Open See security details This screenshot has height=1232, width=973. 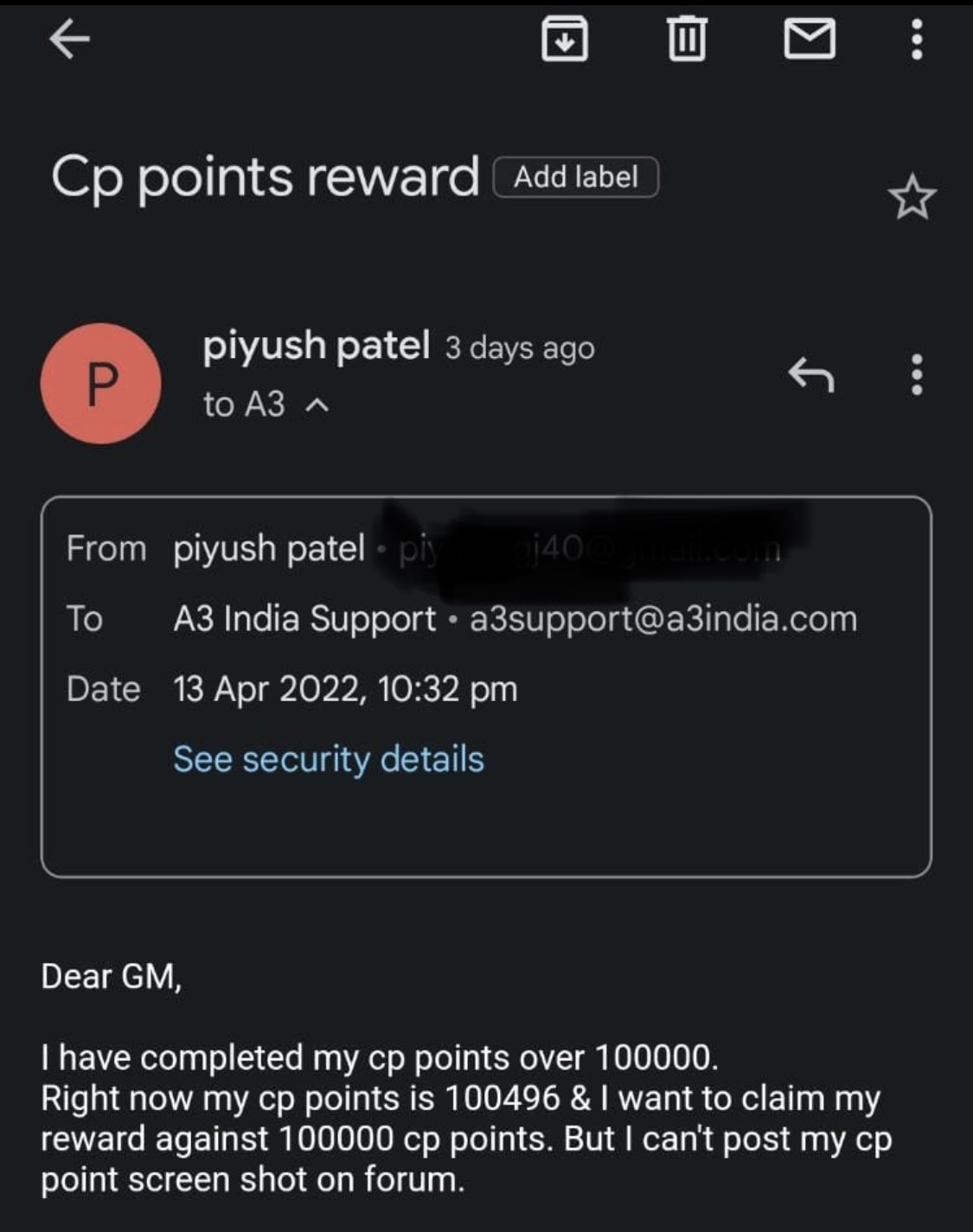click(329, 759)
